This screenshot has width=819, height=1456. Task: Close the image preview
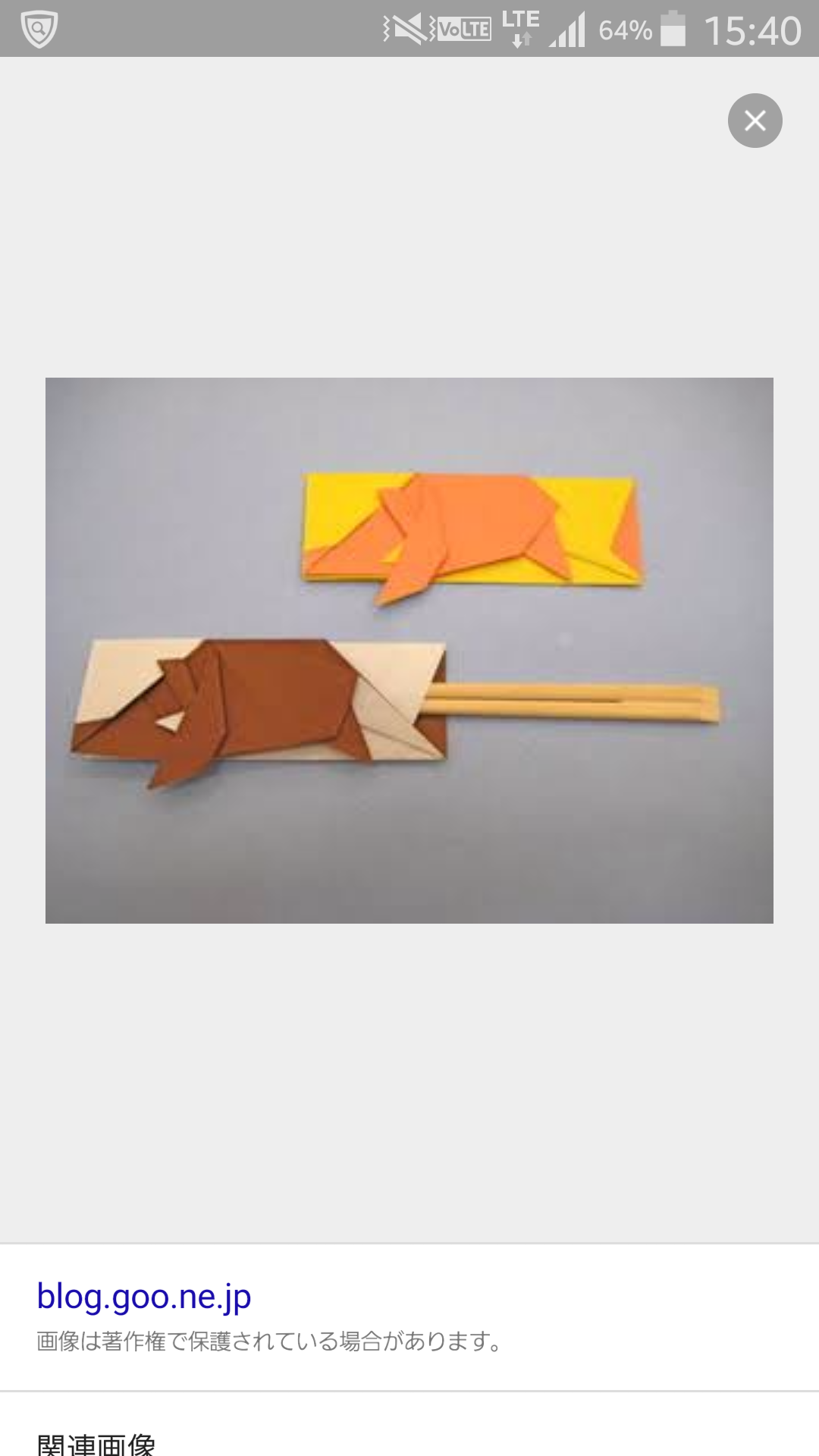[755, 121]
